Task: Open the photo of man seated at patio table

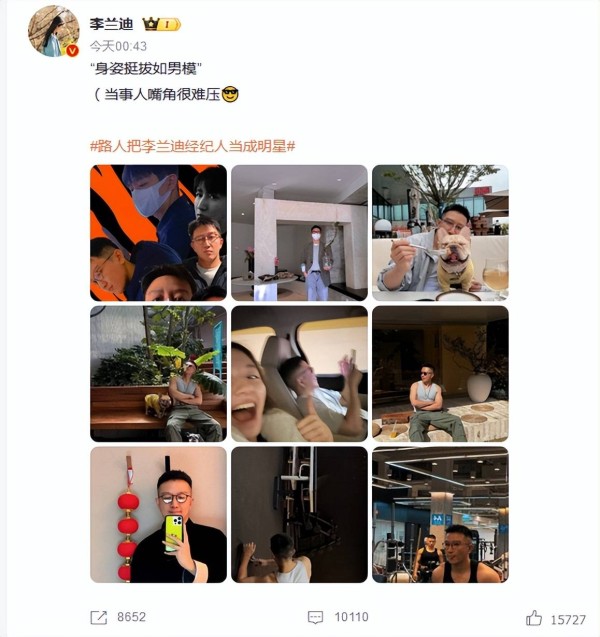Action: tap(440, 374)
